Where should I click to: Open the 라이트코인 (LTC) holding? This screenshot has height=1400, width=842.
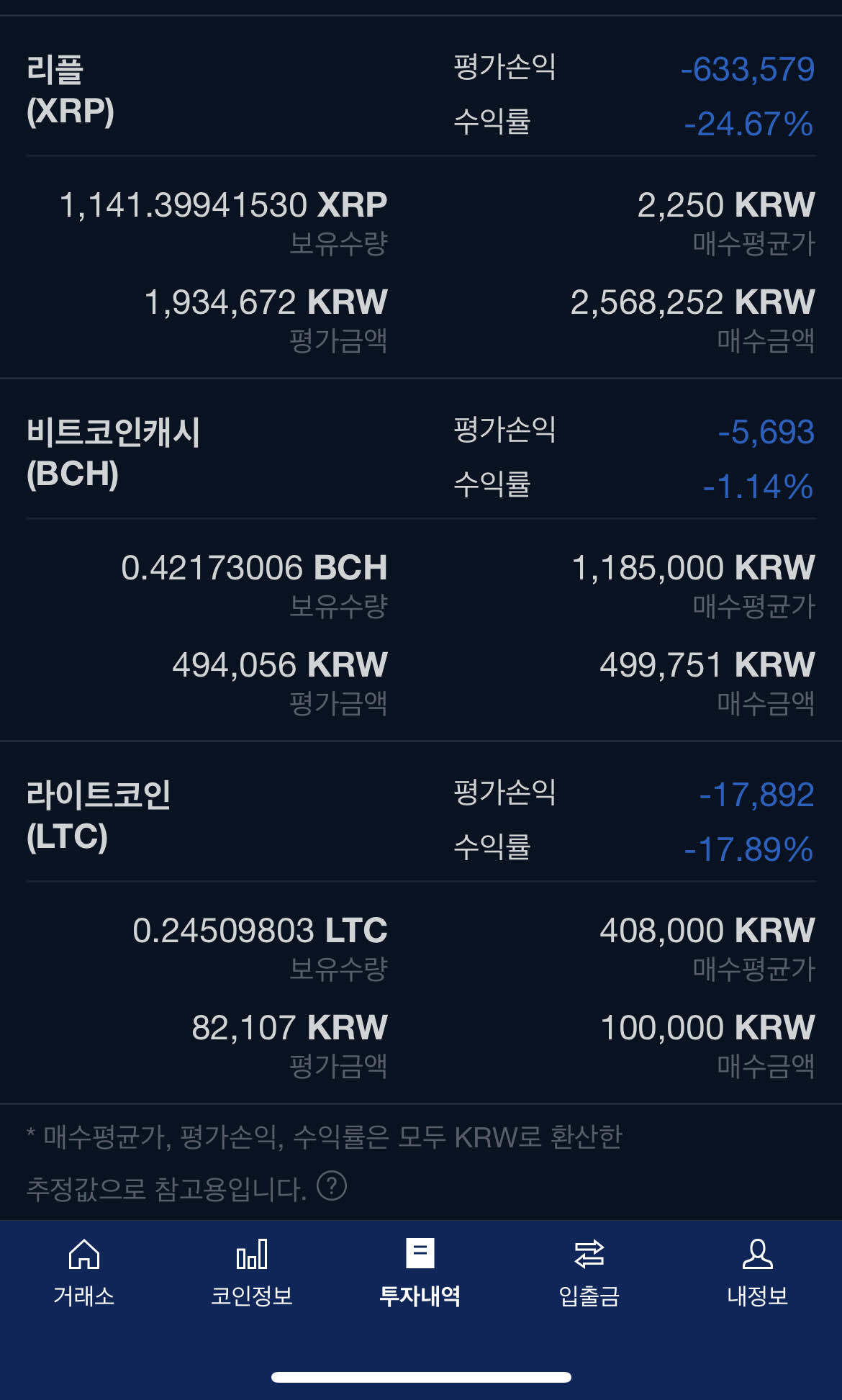coord(99,816)
